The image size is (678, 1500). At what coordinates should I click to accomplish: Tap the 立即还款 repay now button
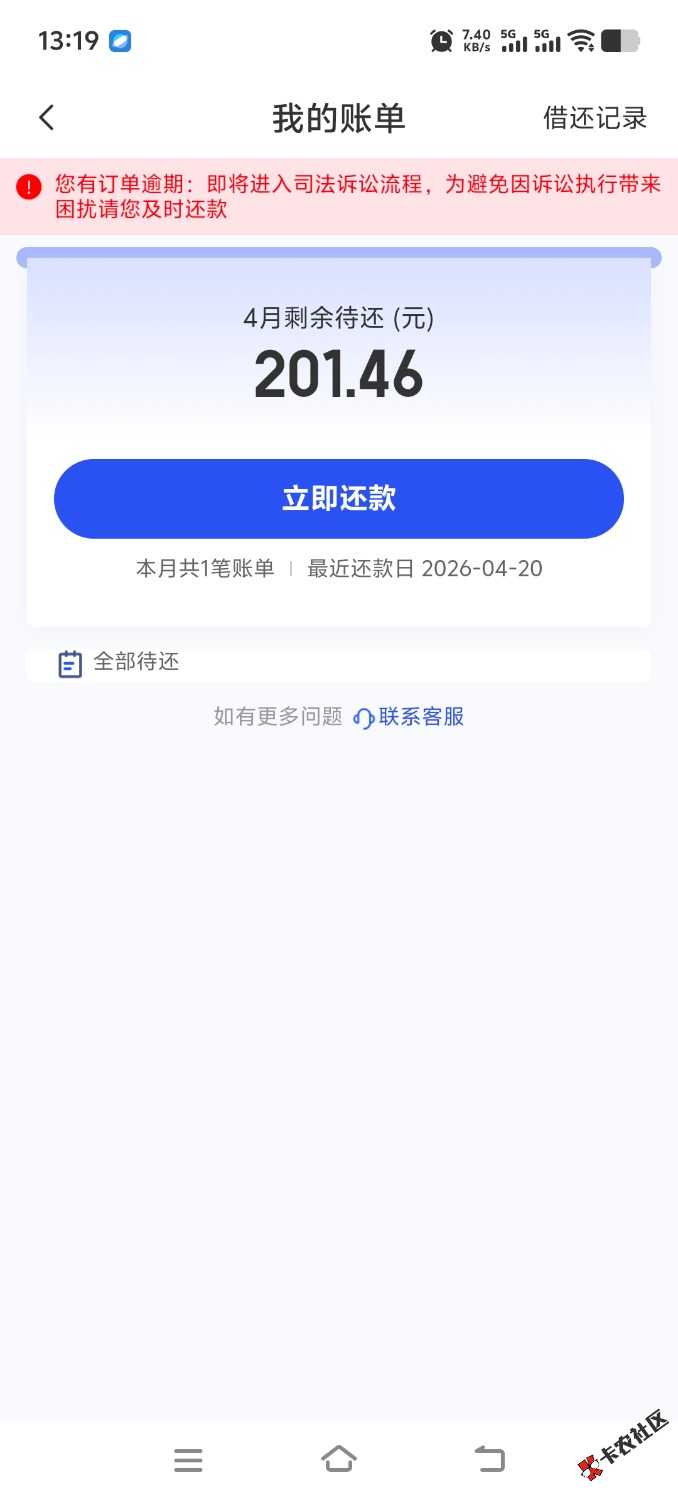coord(338,499)
